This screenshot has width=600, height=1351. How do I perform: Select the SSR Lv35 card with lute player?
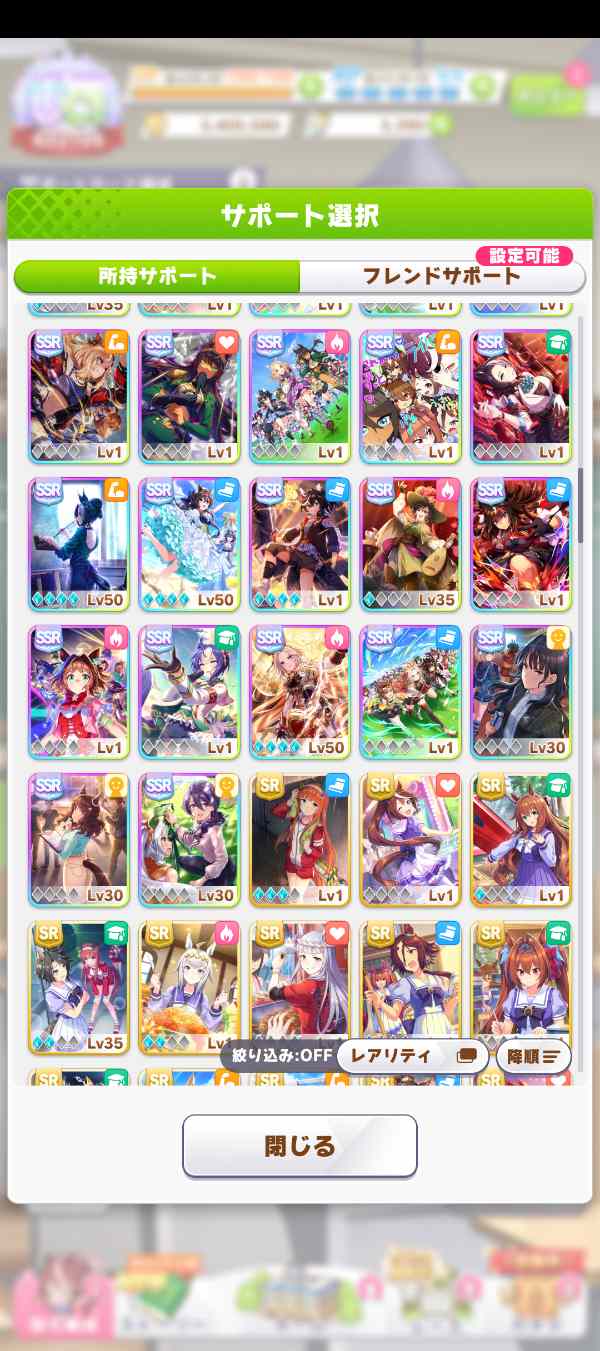pyautogui.click(x=410, y=543)
